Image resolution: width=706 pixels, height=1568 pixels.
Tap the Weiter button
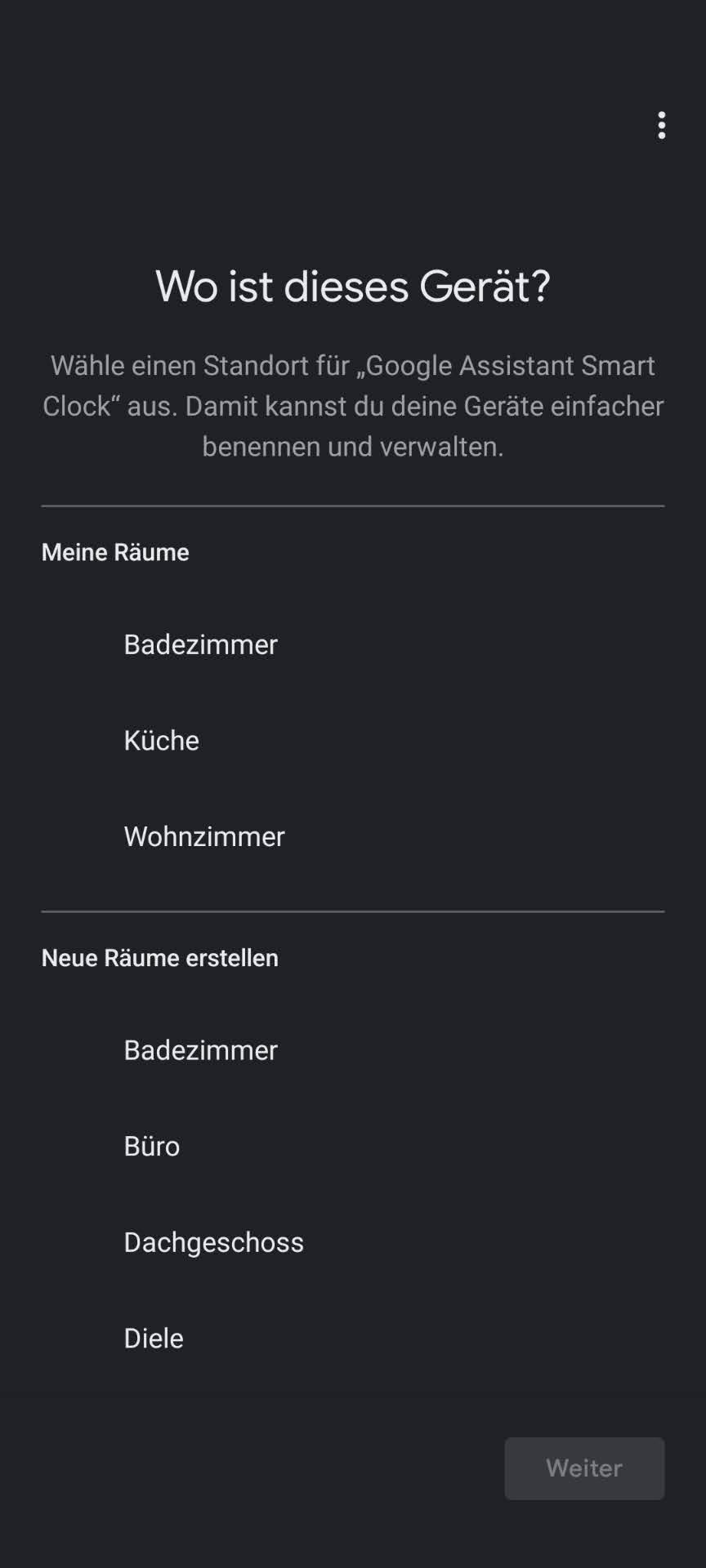pyautogui.click(x=584, y=1468)
